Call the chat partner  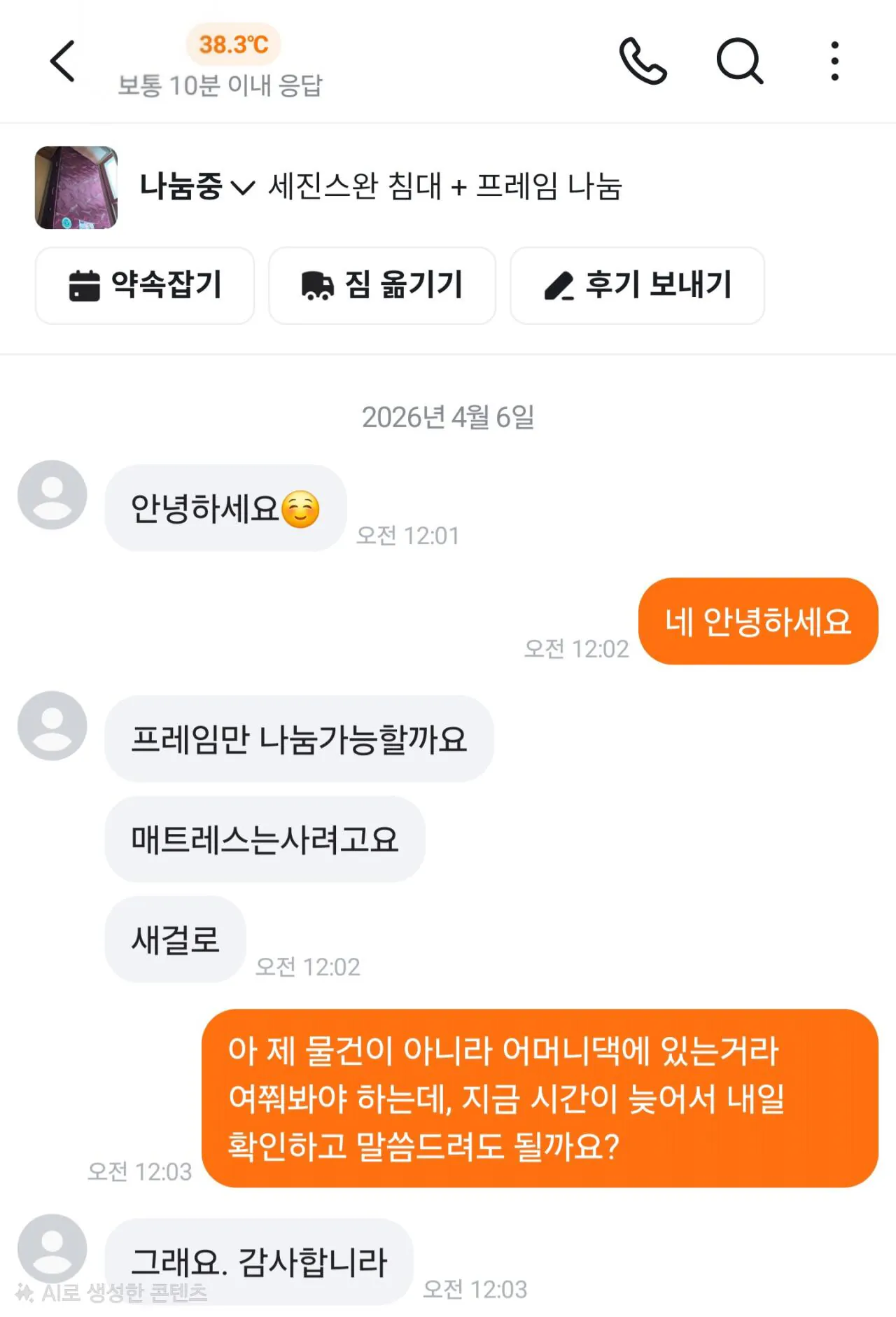point(643,62)
